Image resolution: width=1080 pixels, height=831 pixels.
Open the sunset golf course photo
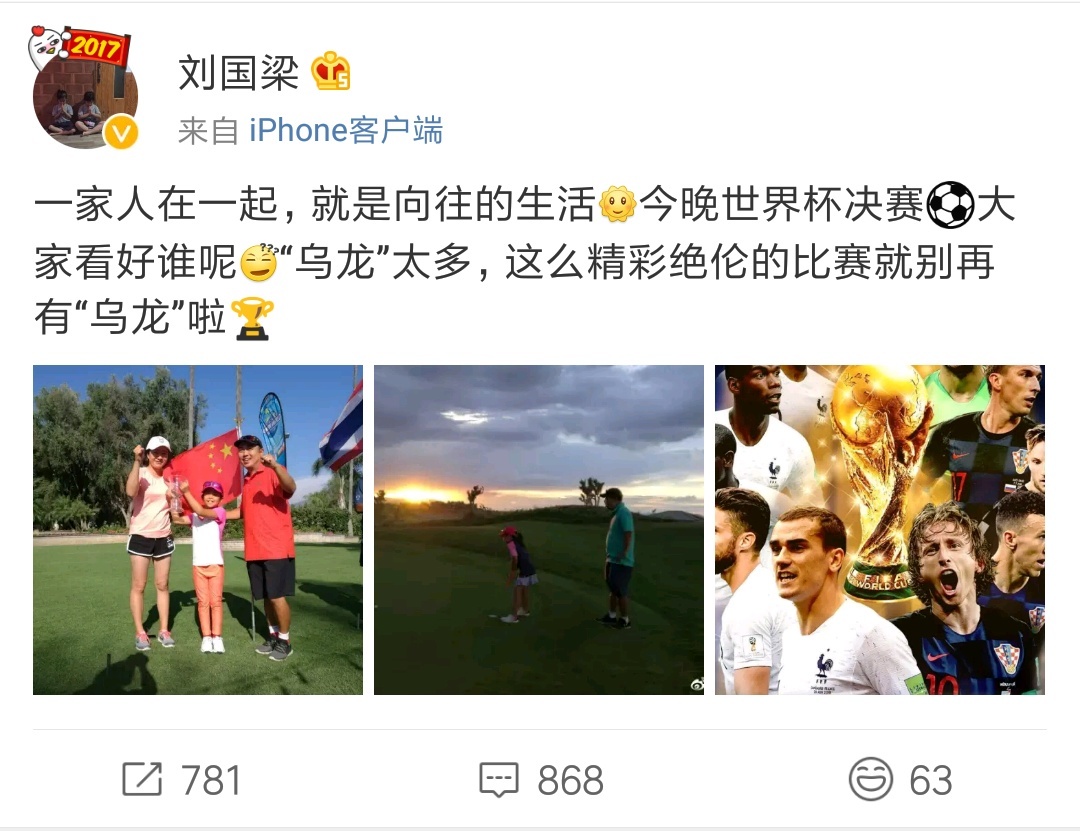tap(539, 530)
